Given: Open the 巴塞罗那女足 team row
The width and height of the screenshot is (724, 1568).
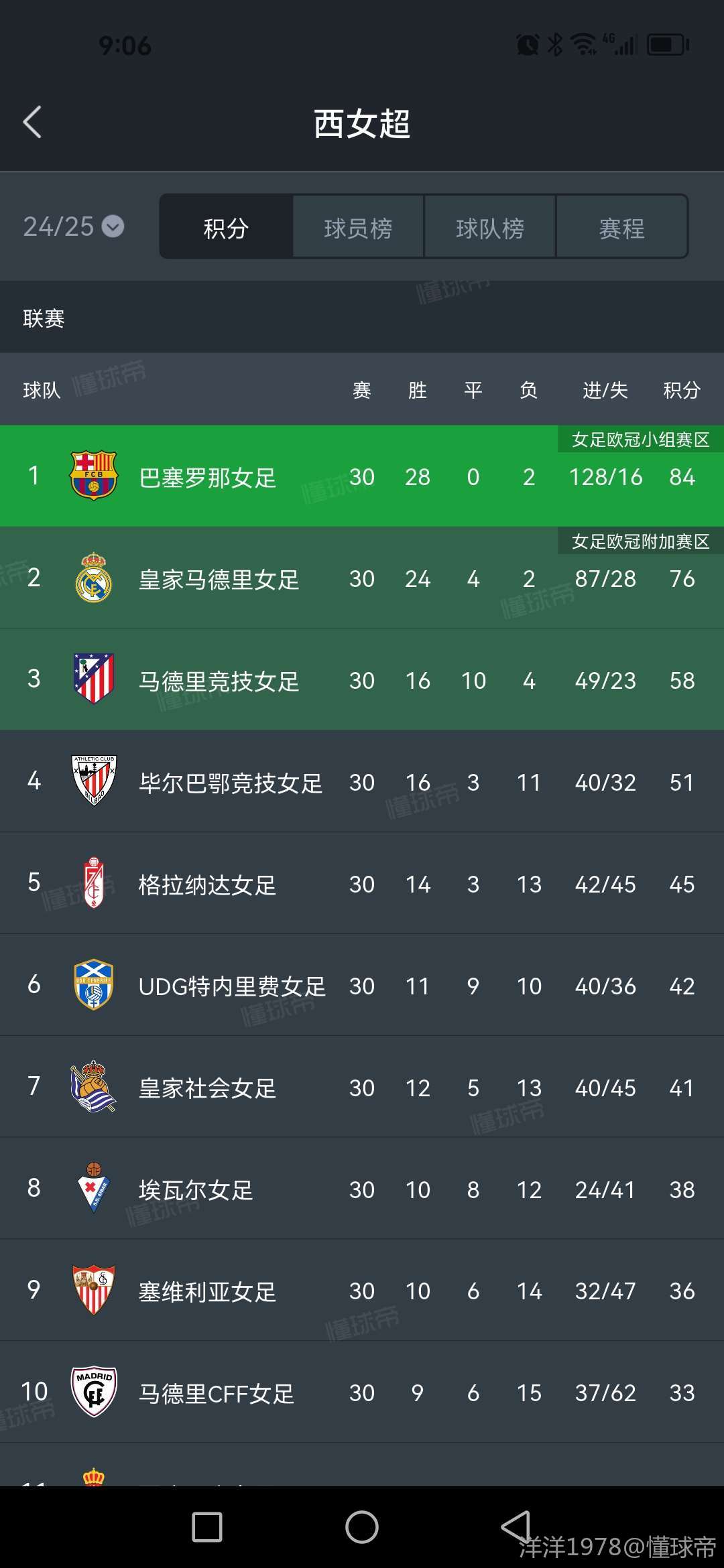Looking at the screenshot, I should click(208, 478).
